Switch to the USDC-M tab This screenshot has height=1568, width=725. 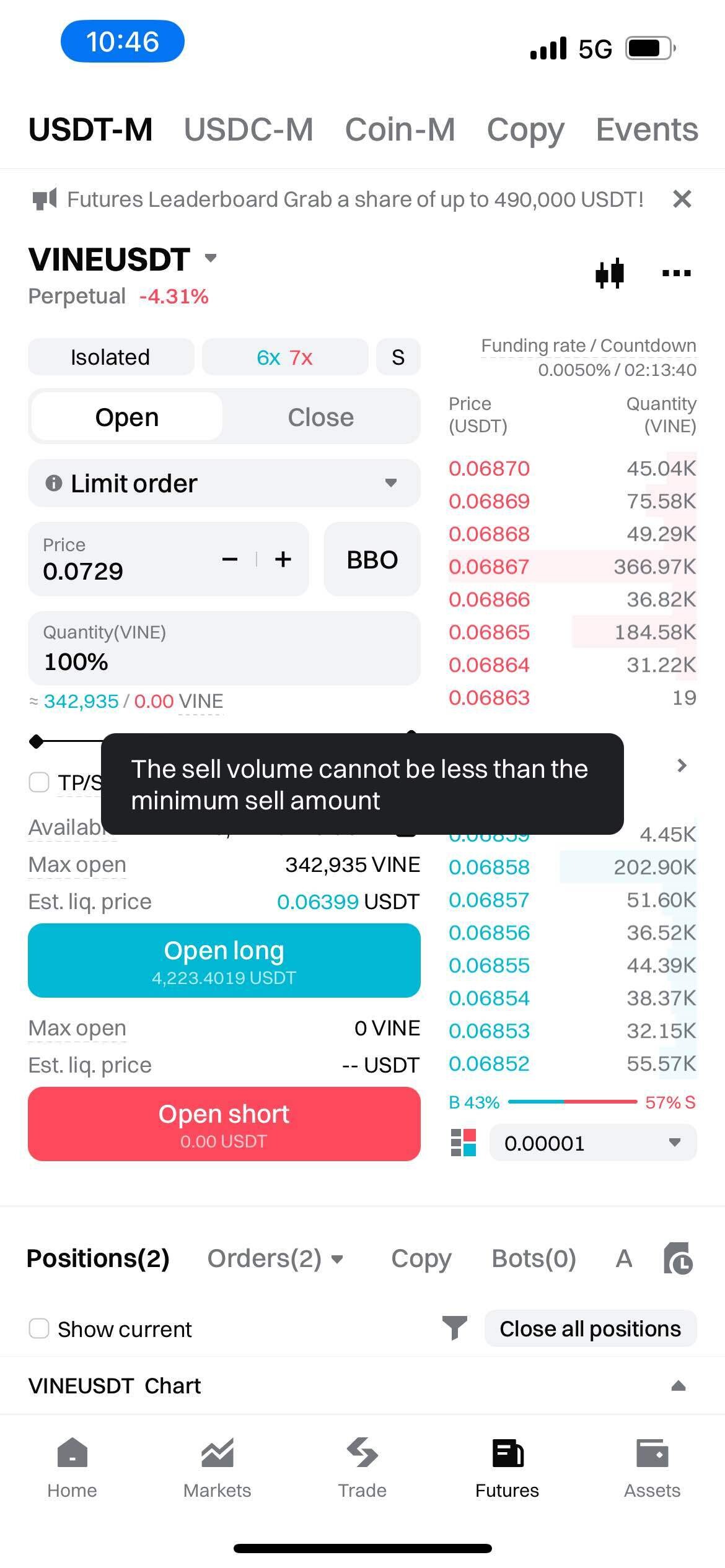[x=248, y=129]
